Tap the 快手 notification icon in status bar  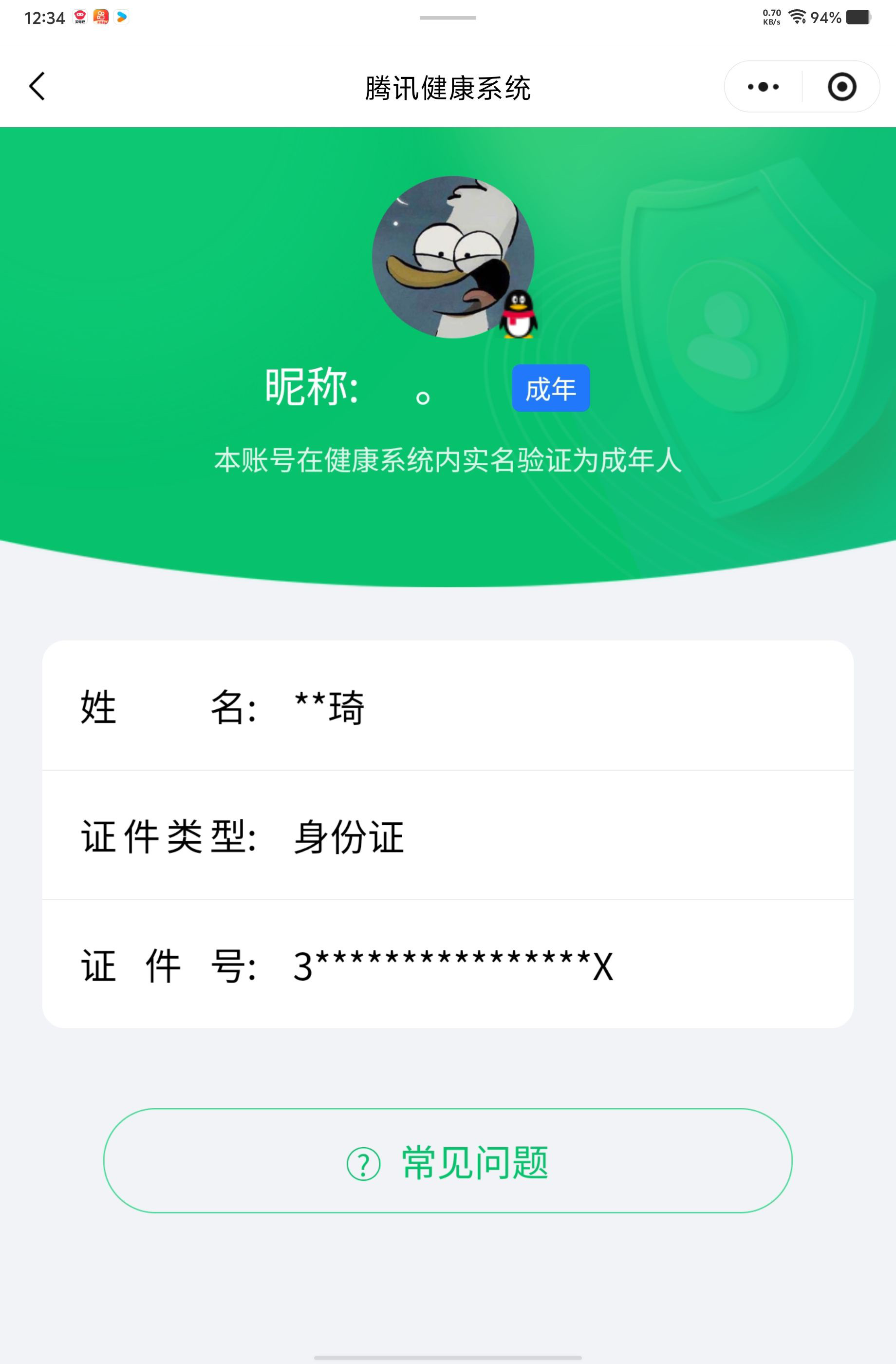tap(100, 17)
